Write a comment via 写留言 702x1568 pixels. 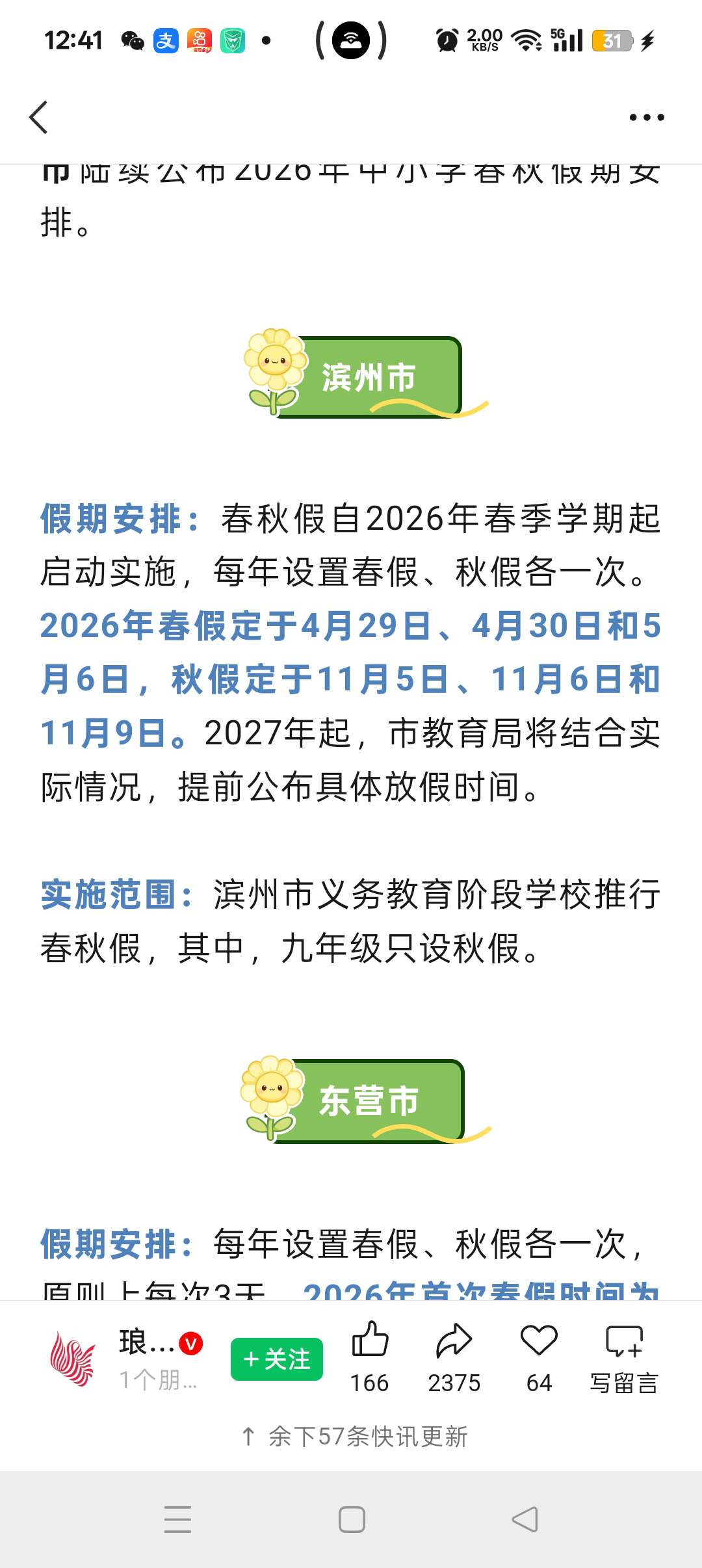624,1357
